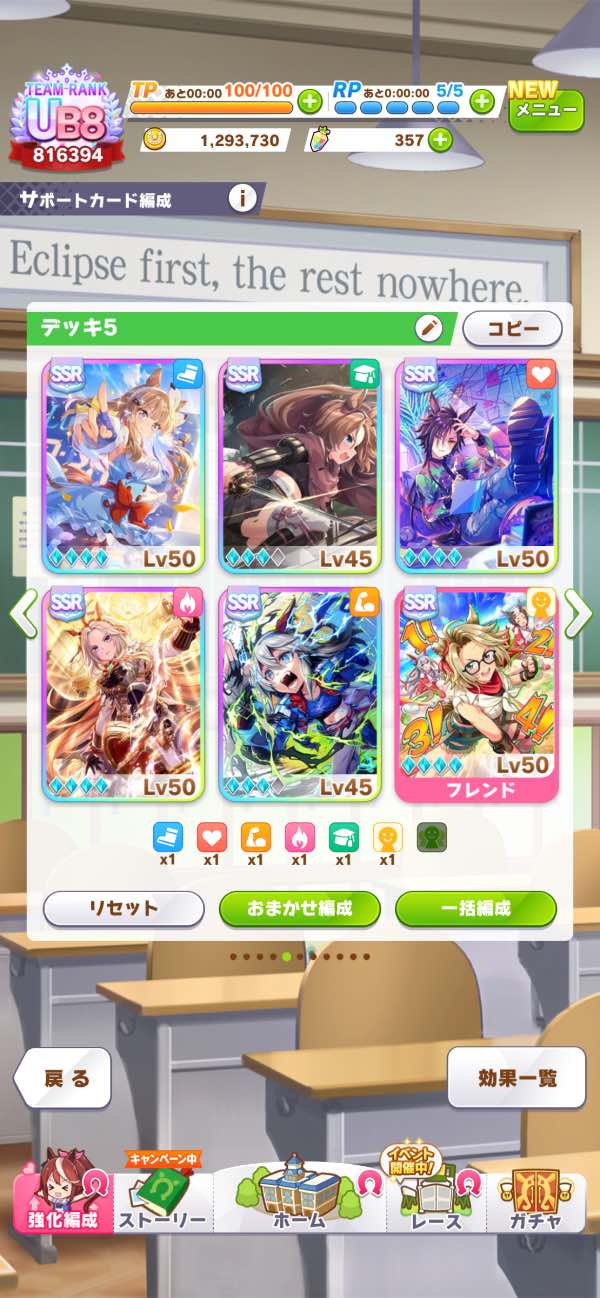Tap the 一括編成 button

pyautogui.click(x=476, y=909)
